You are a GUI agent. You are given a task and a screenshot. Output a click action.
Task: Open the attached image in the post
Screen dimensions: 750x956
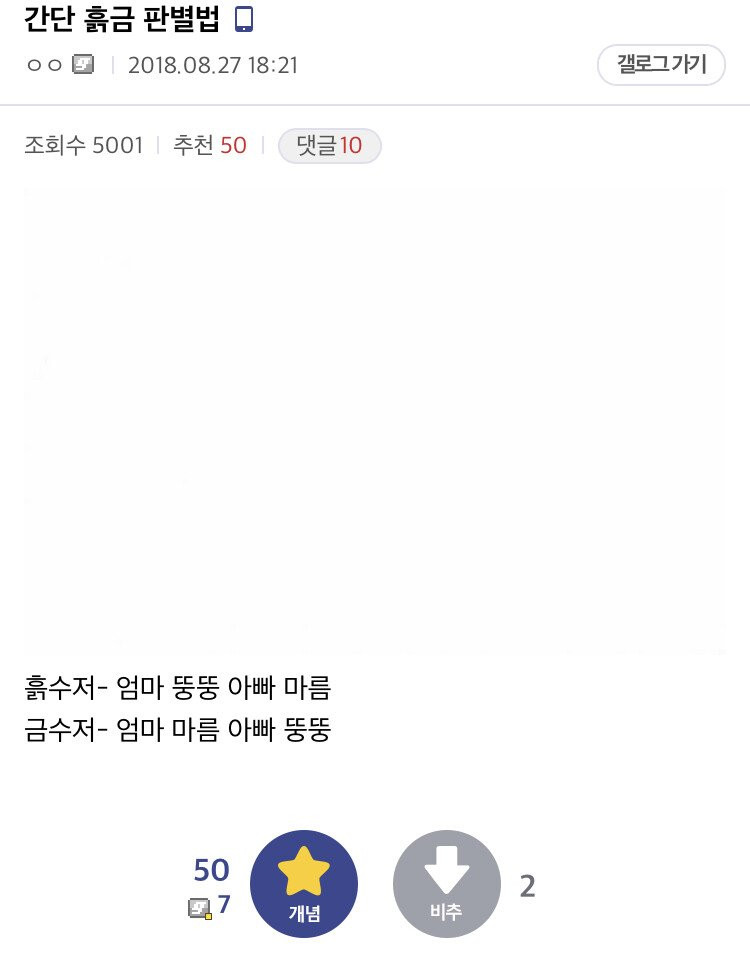[374, 418]
